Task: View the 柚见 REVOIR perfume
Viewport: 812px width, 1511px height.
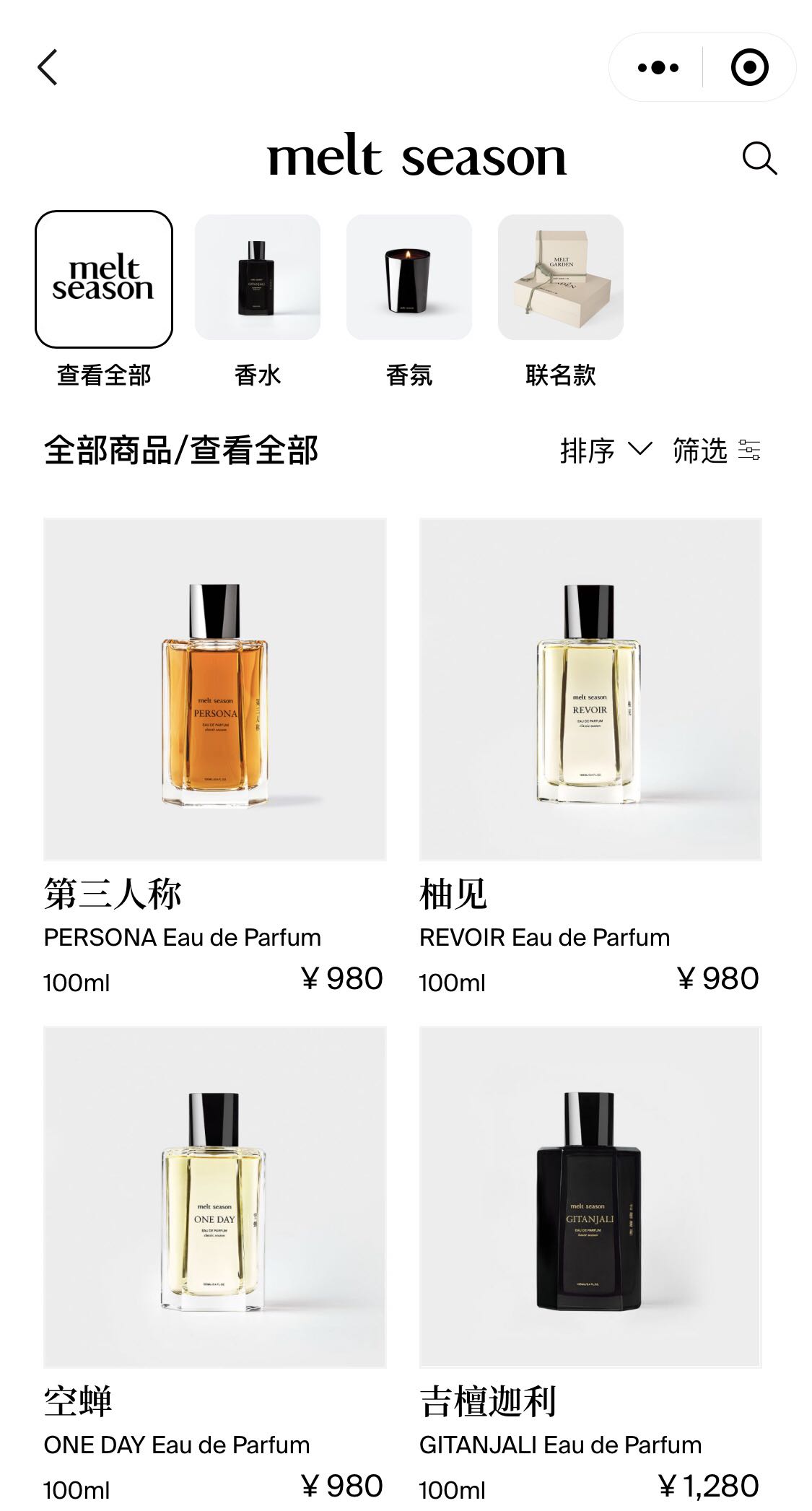Action: coord(590,689)
